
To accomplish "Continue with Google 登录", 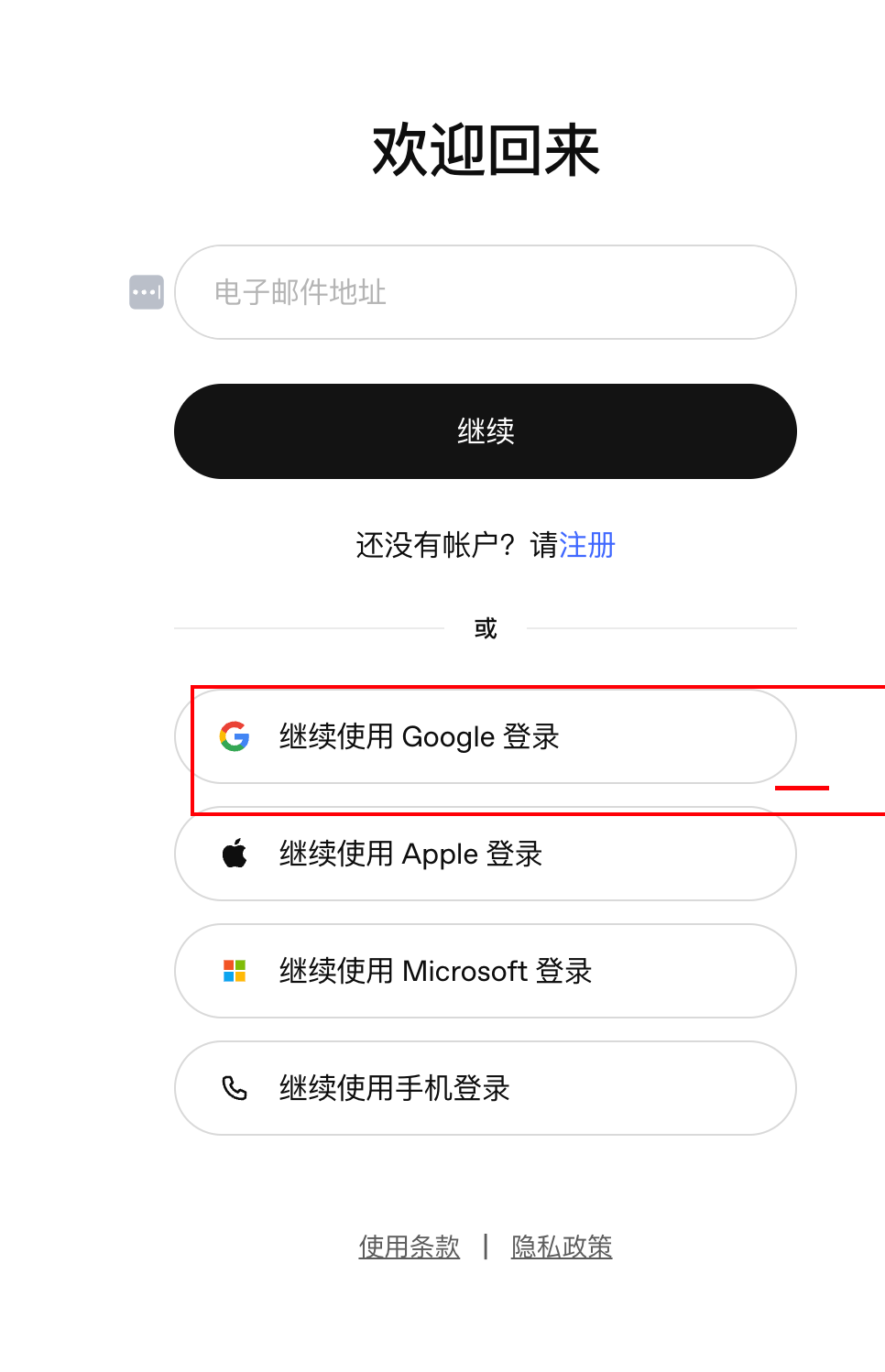I will tap(485, 736).
